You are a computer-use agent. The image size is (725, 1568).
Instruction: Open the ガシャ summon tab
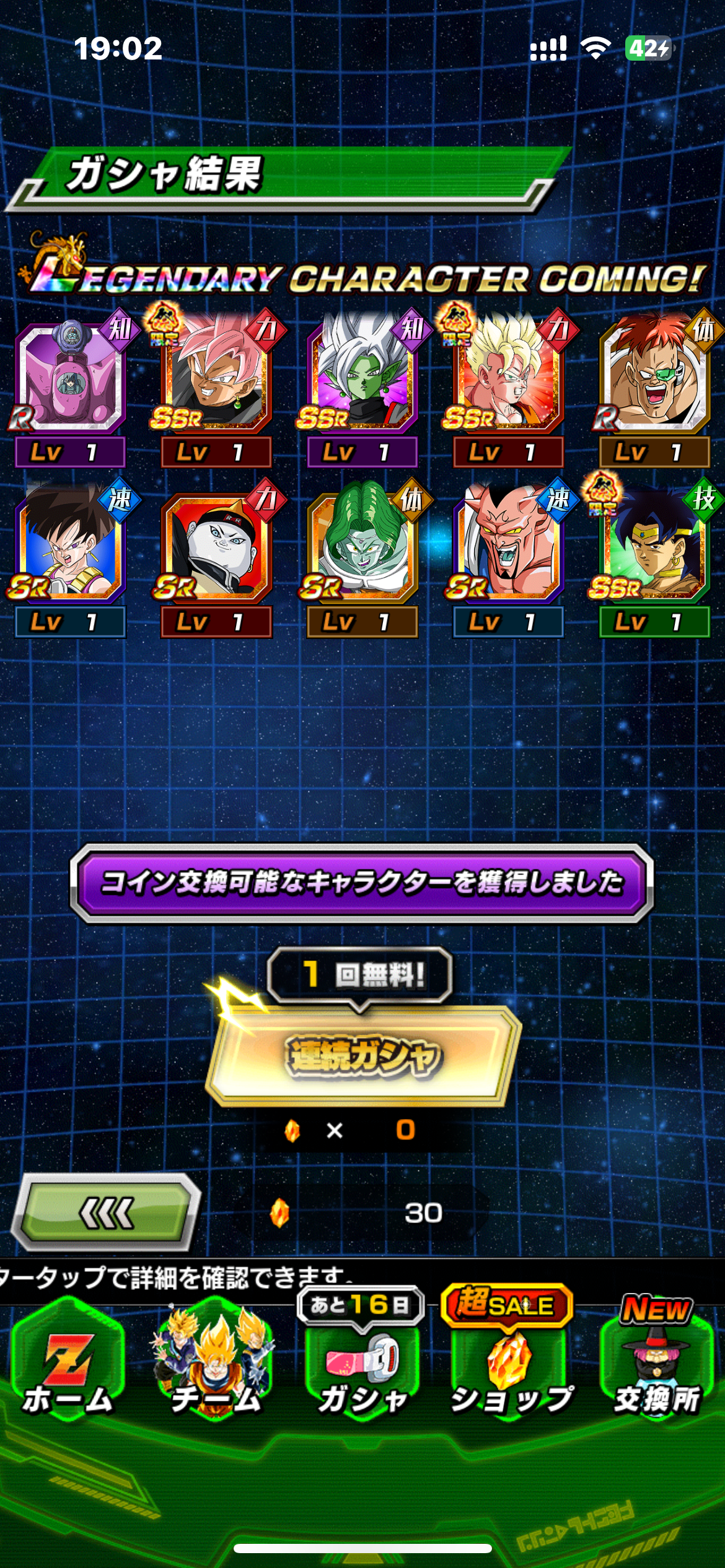pos(362,1362)
